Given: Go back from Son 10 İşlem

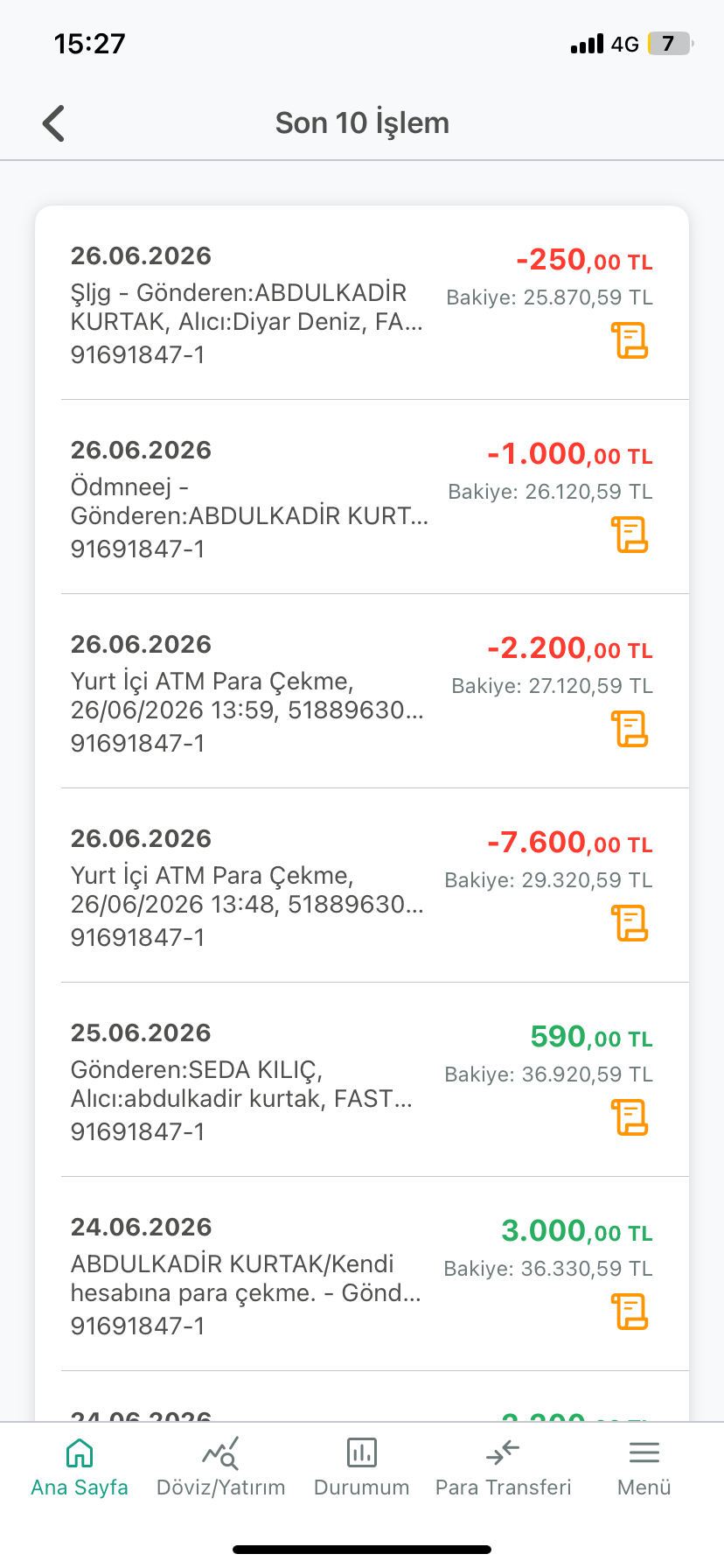Looking at the screenshot, I should tap(54, 123).
